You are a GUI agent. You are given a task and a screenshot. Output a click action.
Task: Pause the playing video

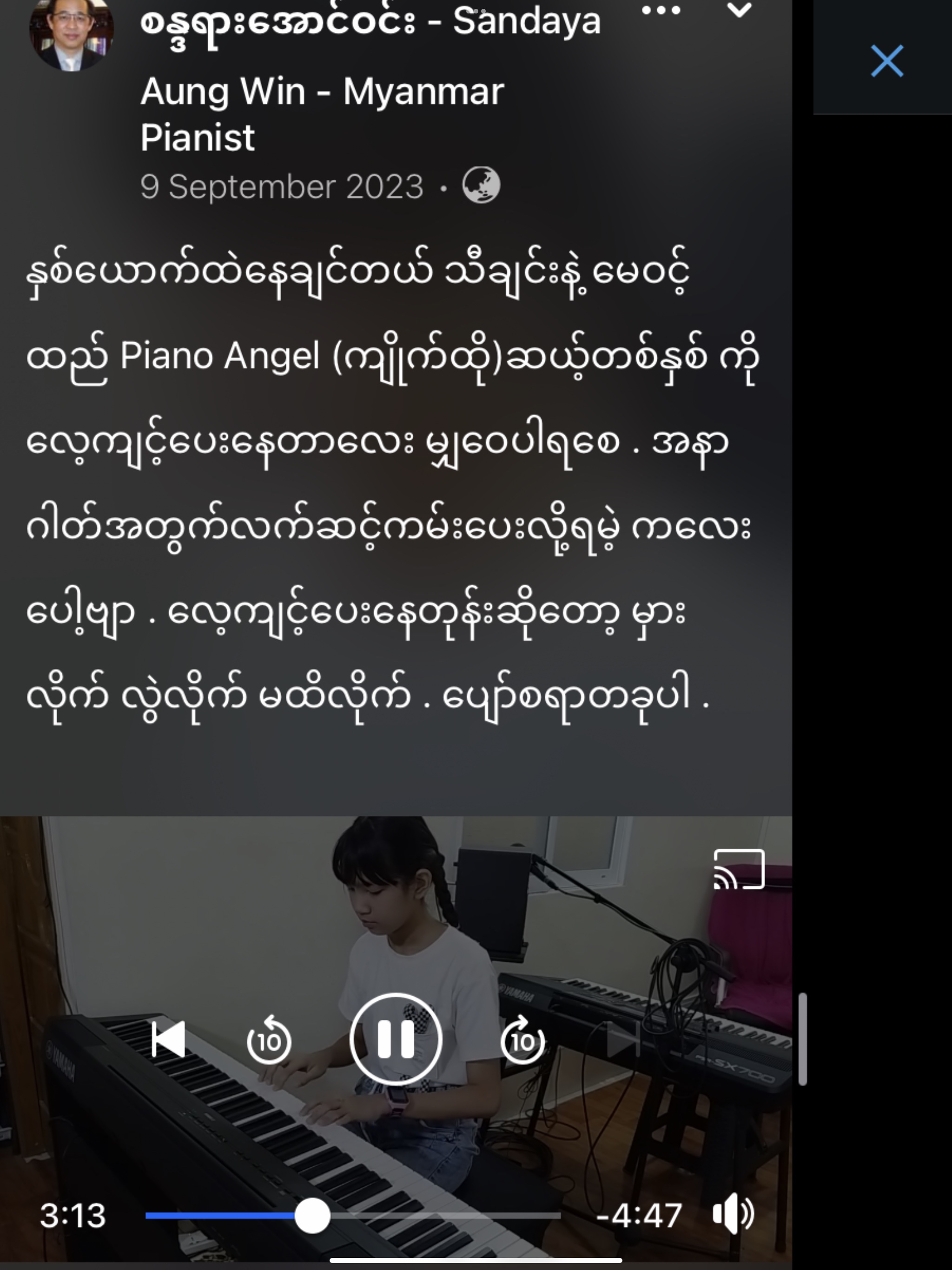pos(396,1038)
